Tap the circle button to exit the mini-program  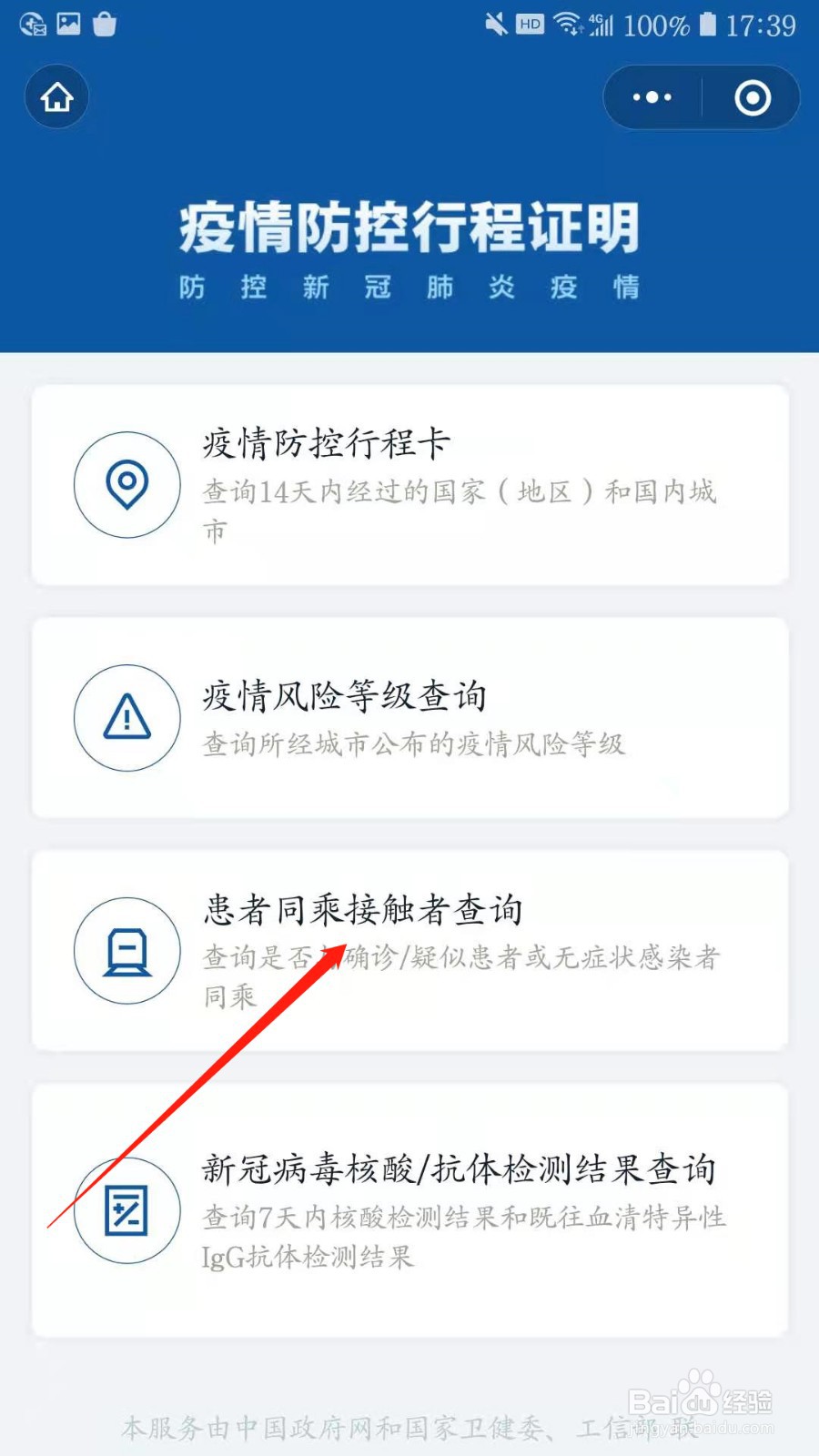(752, 96)
